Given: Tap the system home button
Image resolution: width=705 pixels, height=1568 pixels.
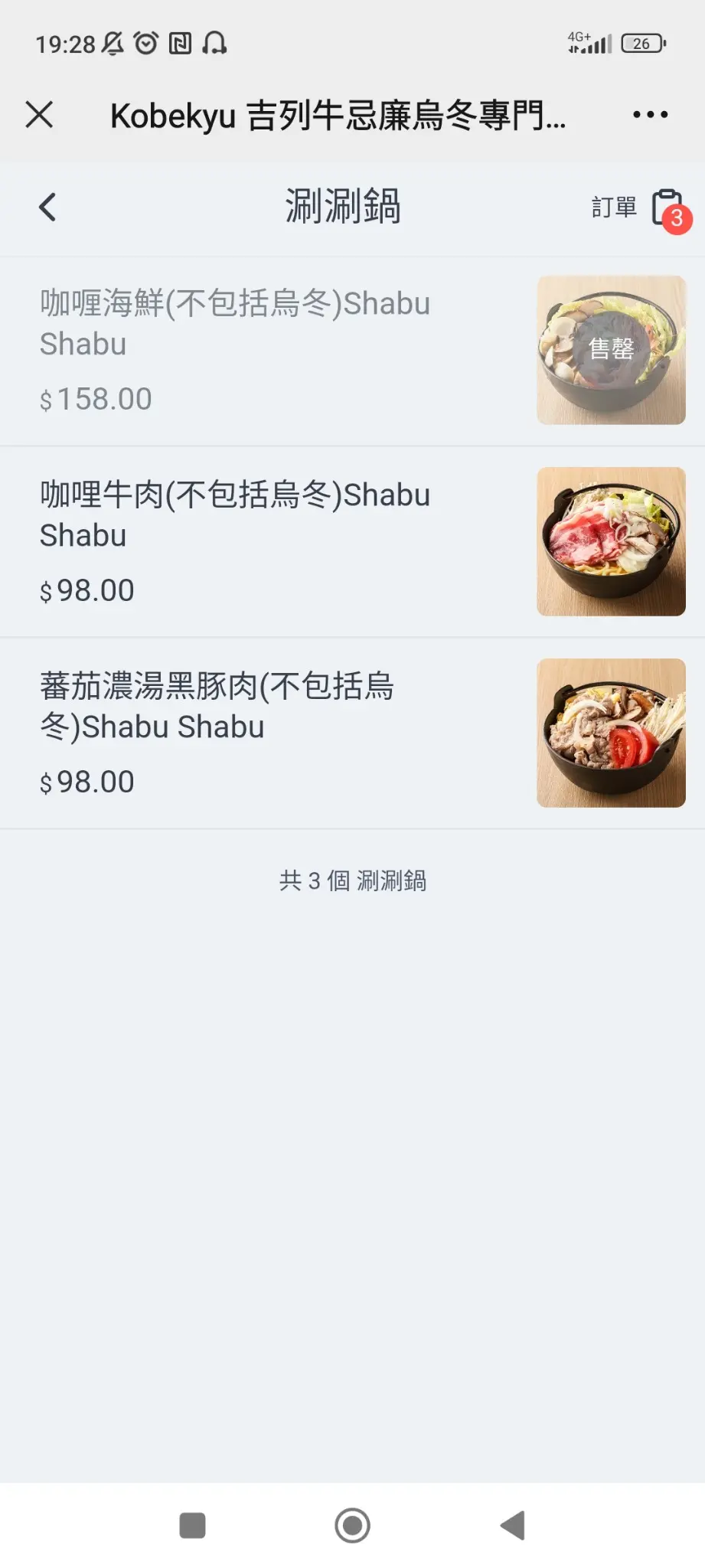Looking at the screenshot, I should coord(352,1525).
